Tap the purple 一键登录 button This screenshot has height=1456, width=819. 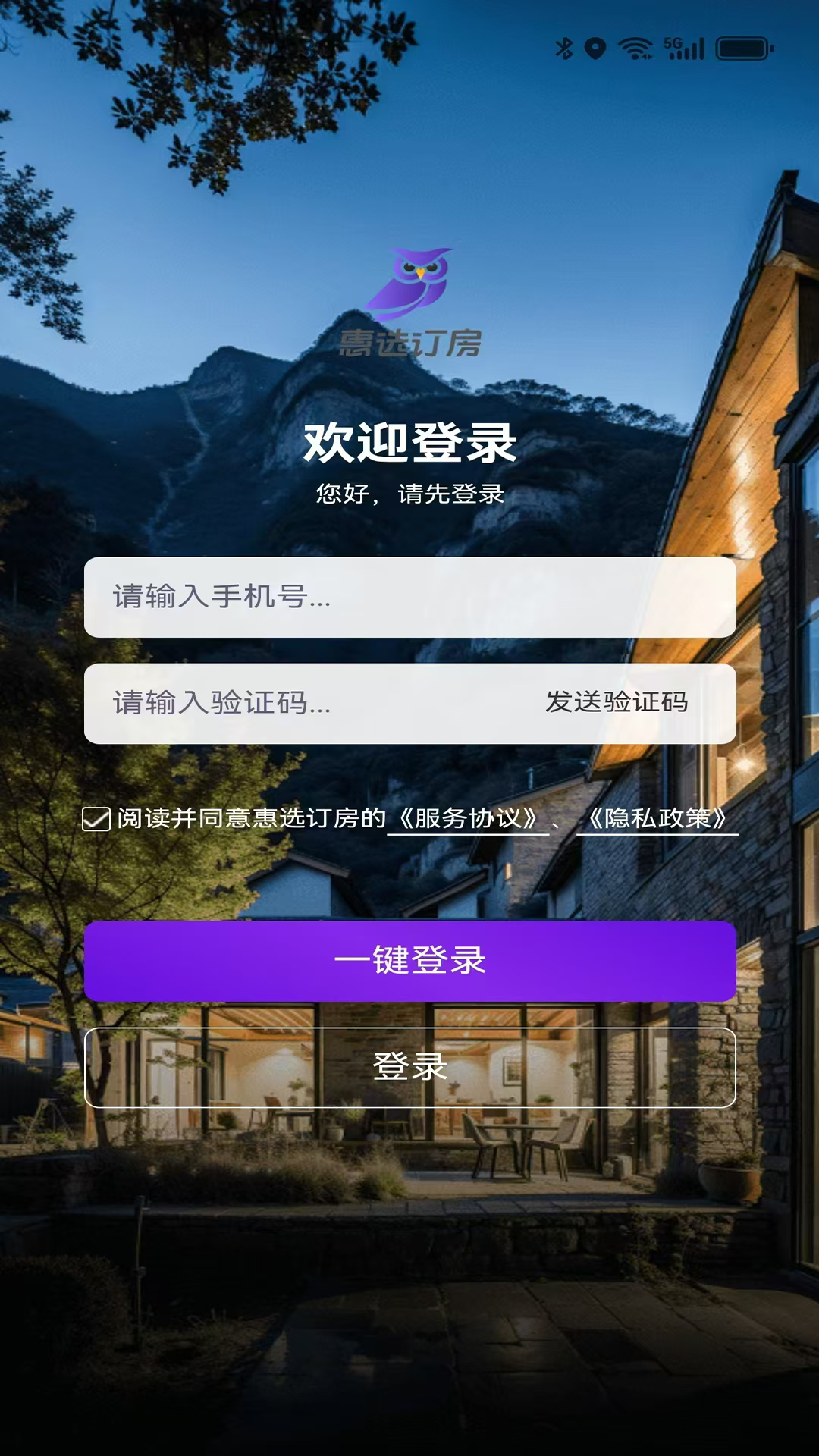(409, 961)
